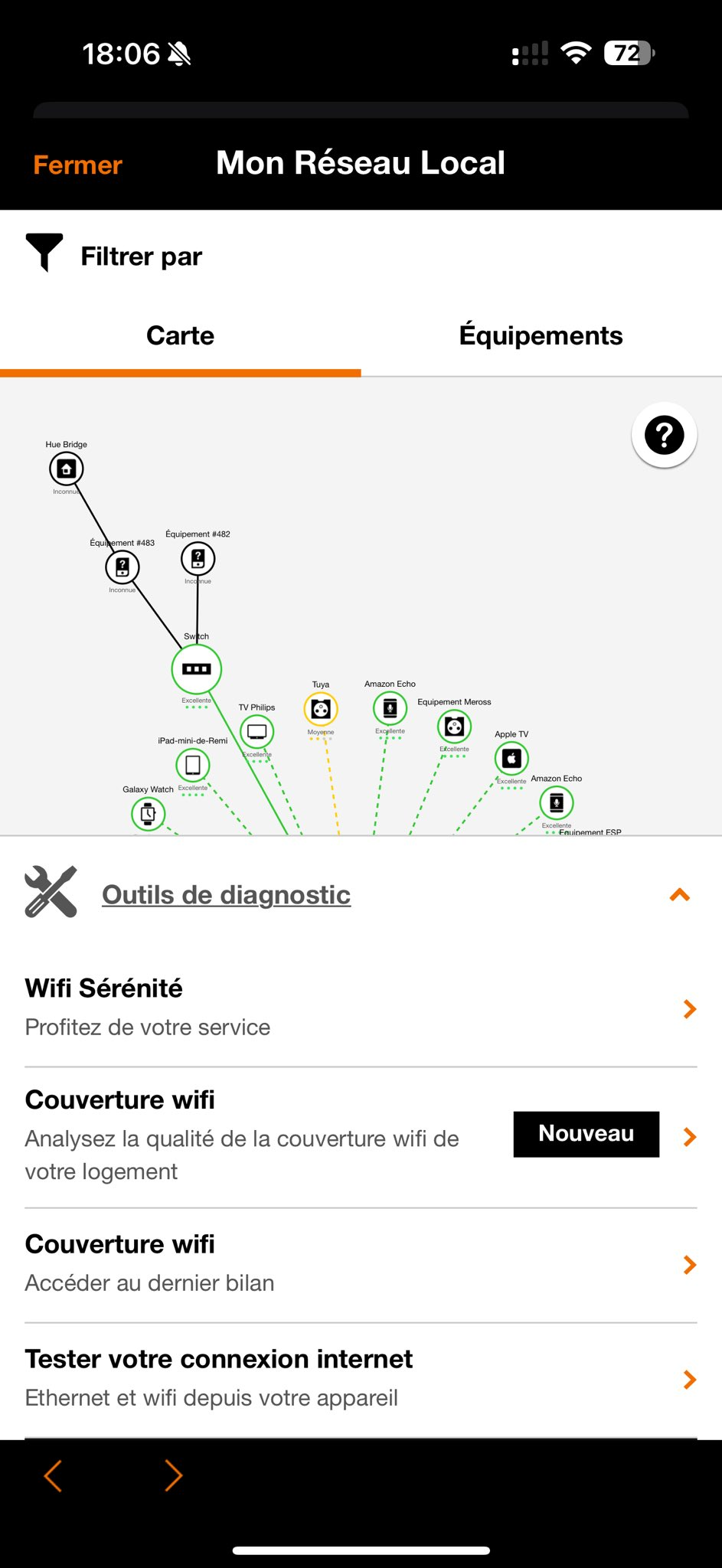Analyze wifi coverage marked Nouveau
722x1568 pixels.
(360, 1136)
